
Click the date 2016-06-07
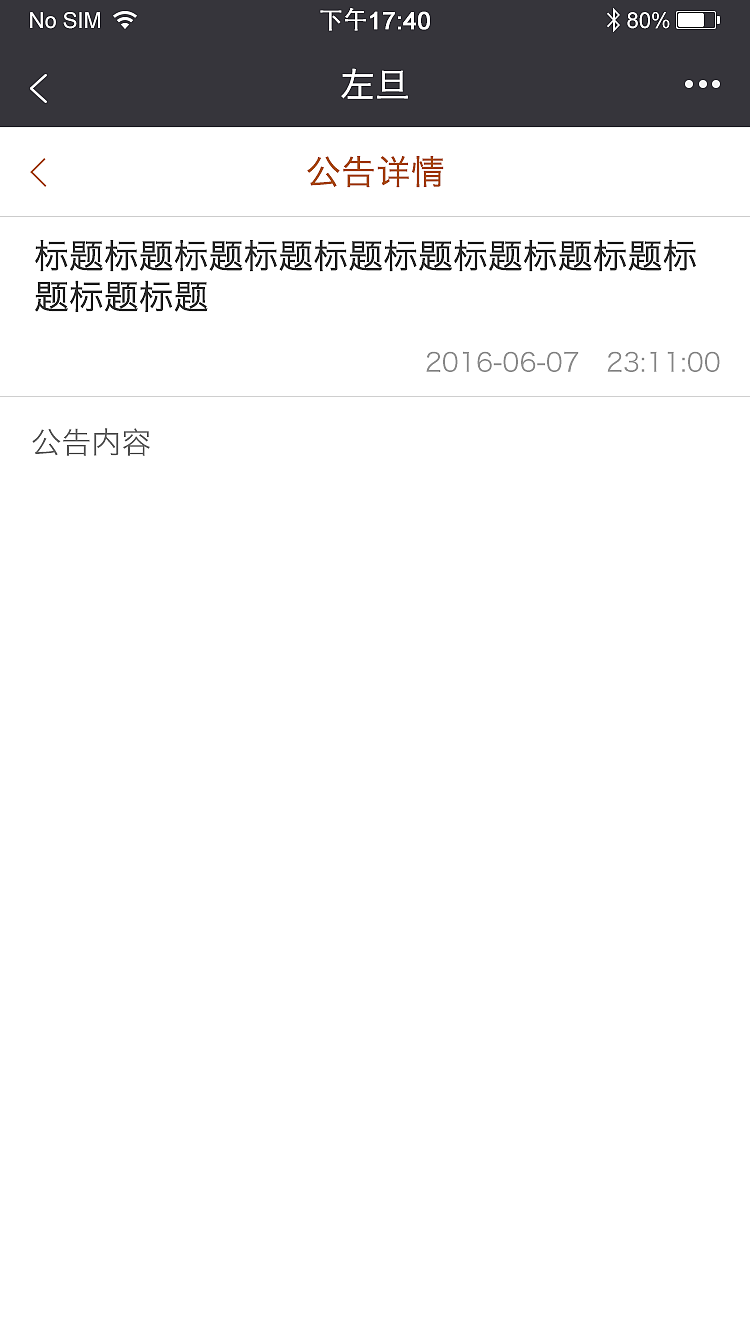(501, 362)
